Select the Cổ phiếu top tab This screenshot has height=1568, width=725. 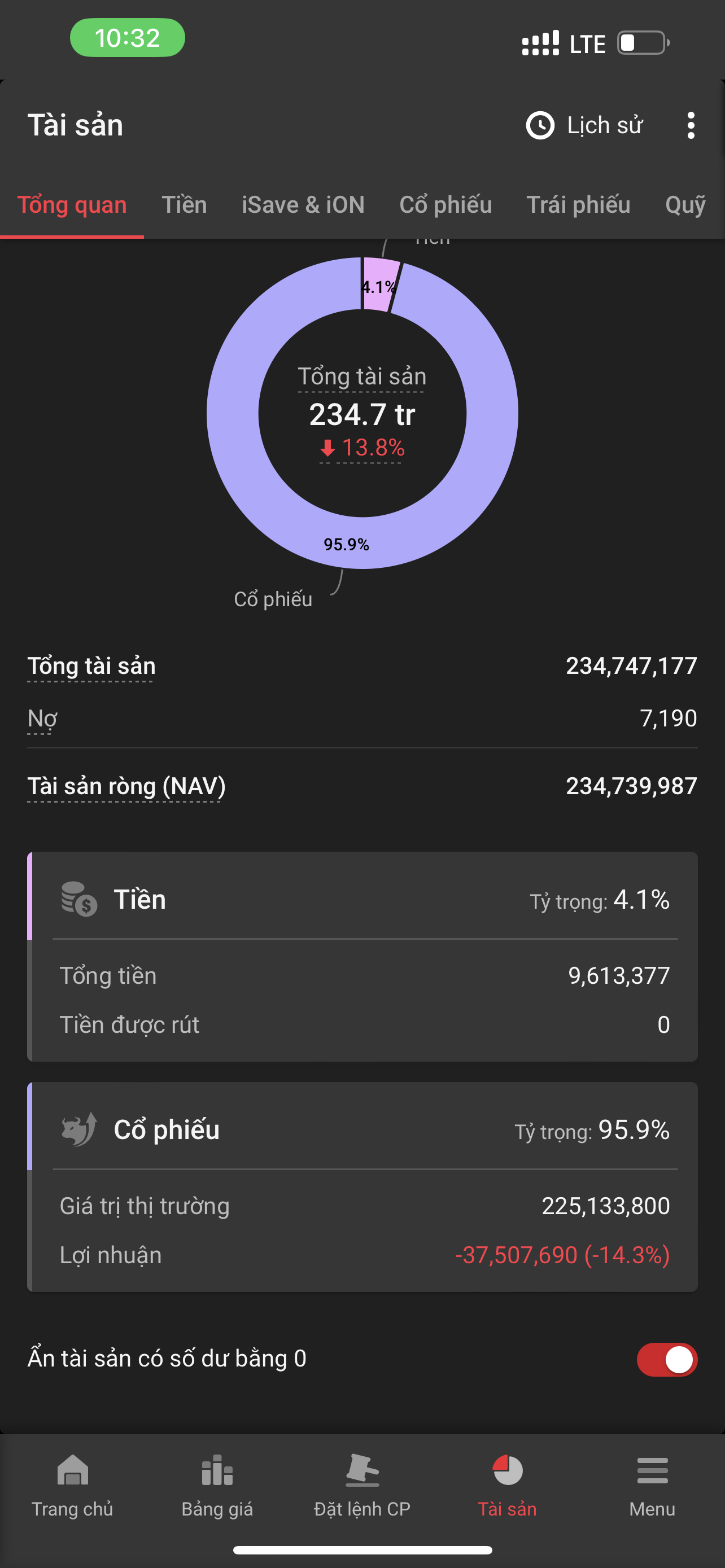pyautogui.click(x=446, y=204)
